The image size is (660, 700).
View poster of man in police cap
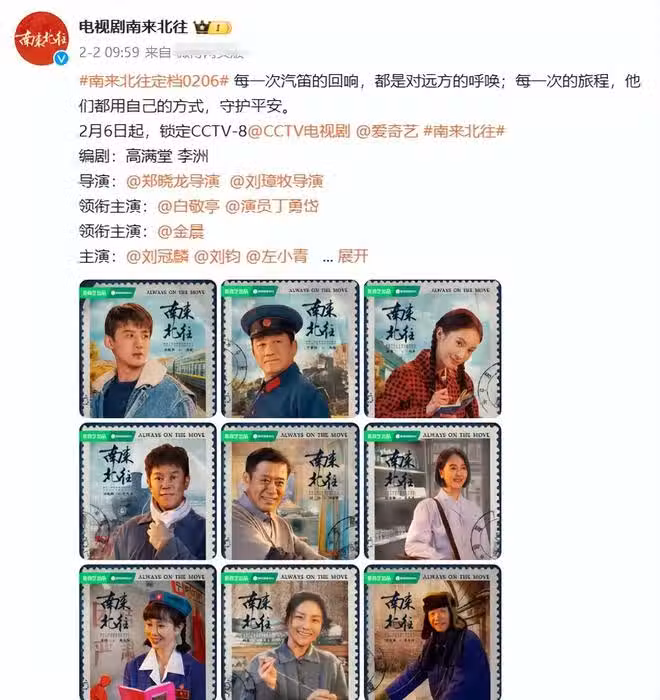(x=289, y=348)
